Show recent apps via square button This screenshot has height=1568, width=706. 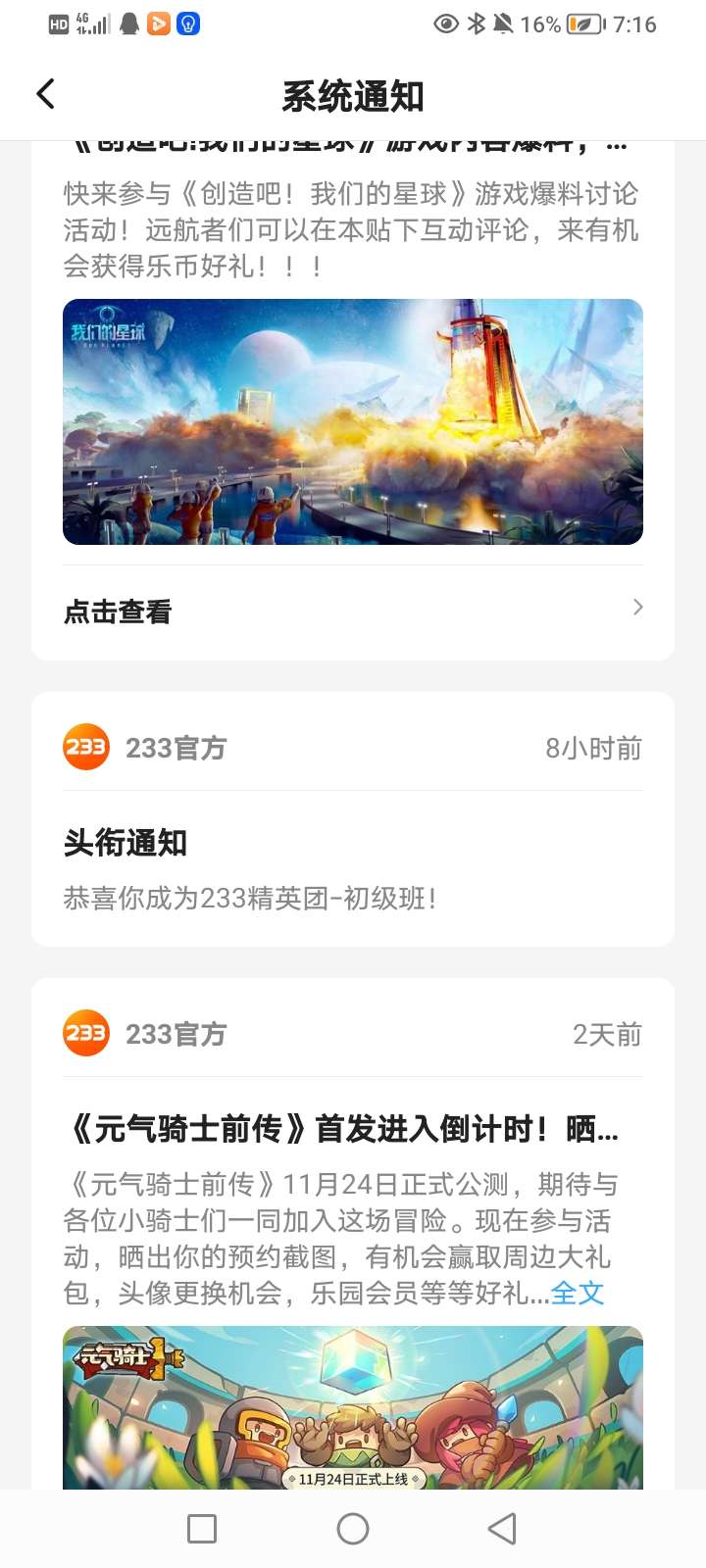[x=202, y=1529]
